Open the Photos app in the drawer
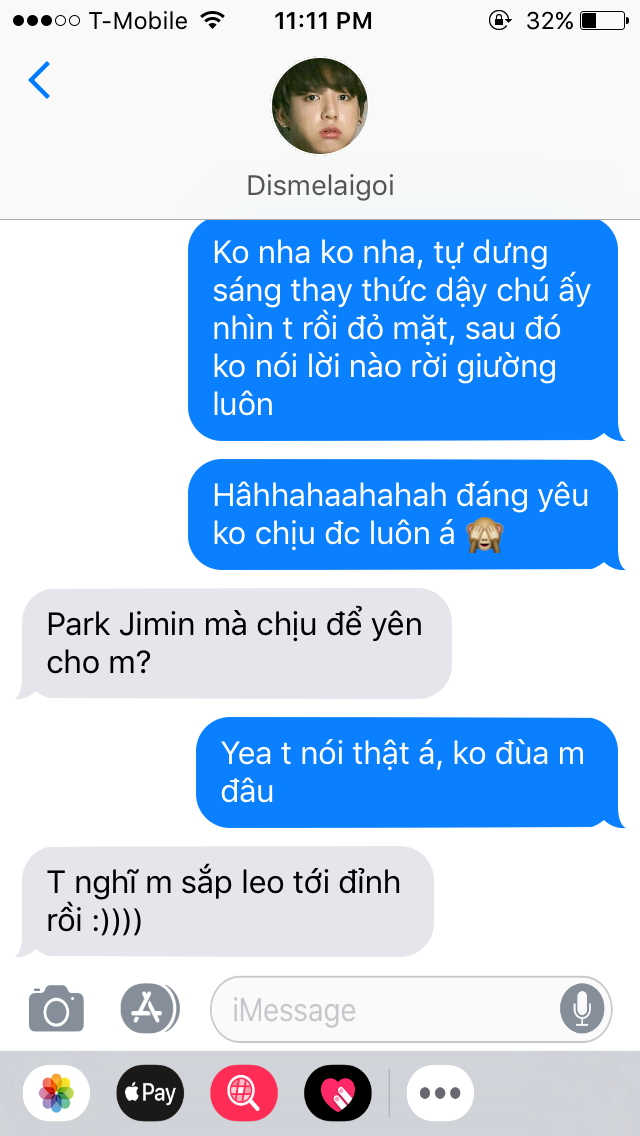Viewport: 640px width, 1136px height. pyautogui.click(x=57, y=1093)
